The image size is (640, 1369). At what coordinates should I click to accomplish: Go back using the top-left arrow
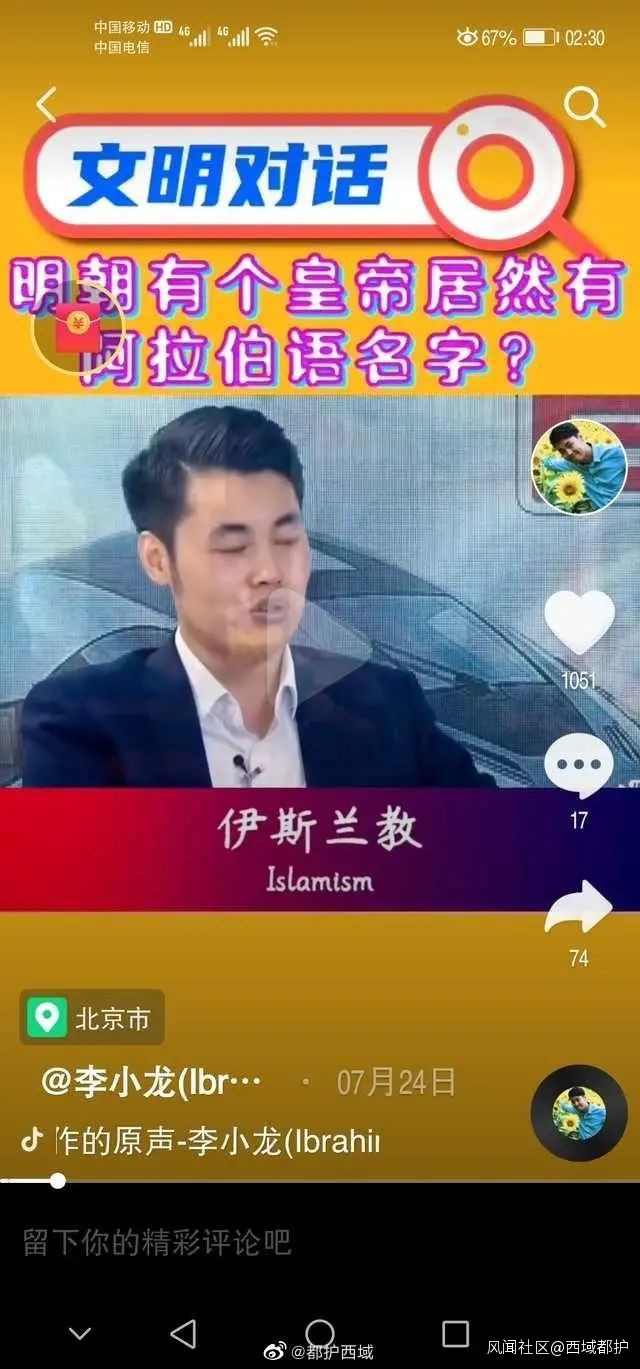(46, 104)
